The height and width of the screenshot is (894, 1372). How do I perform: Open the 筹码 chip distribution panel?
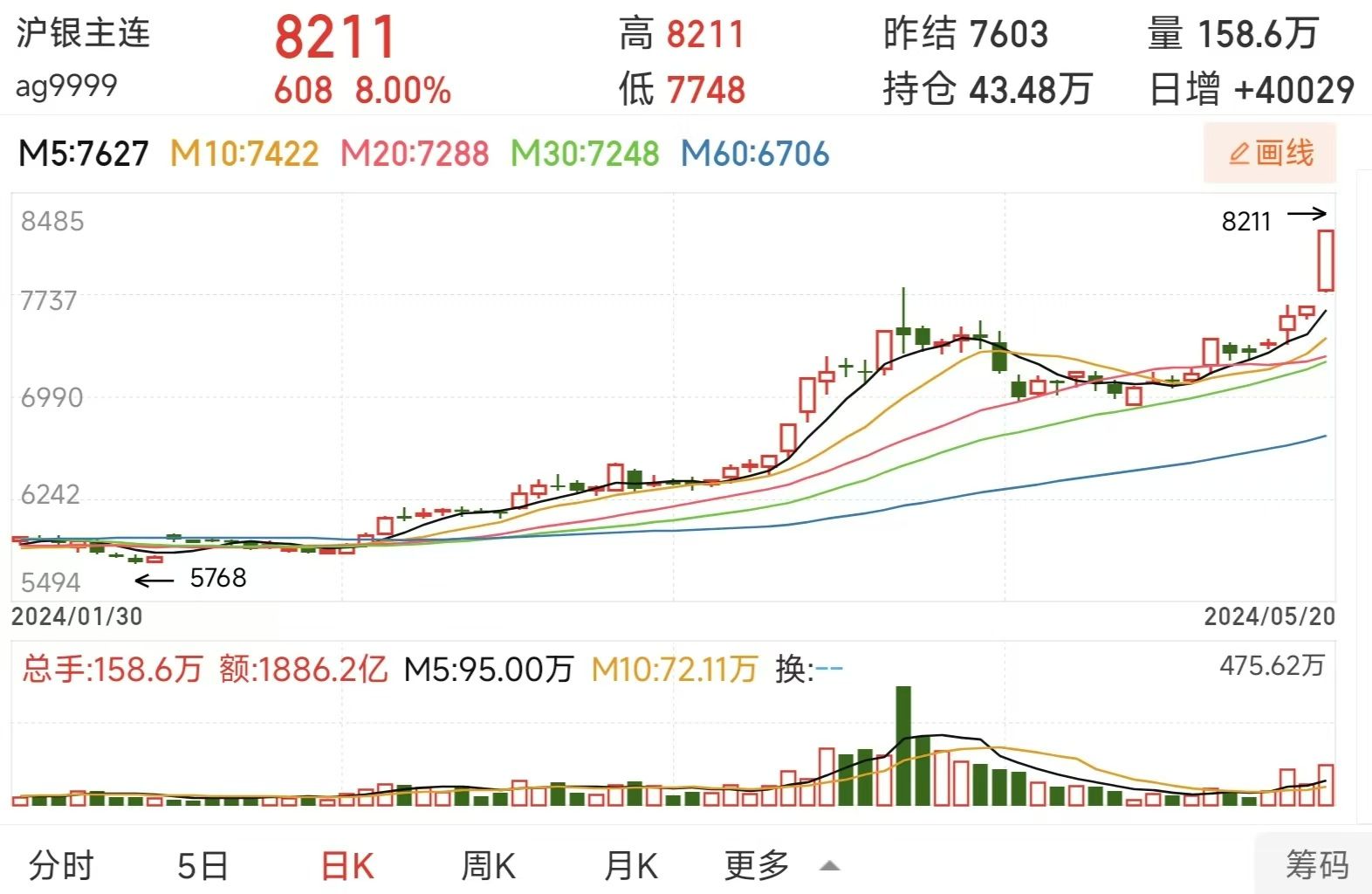[1315, 864]
